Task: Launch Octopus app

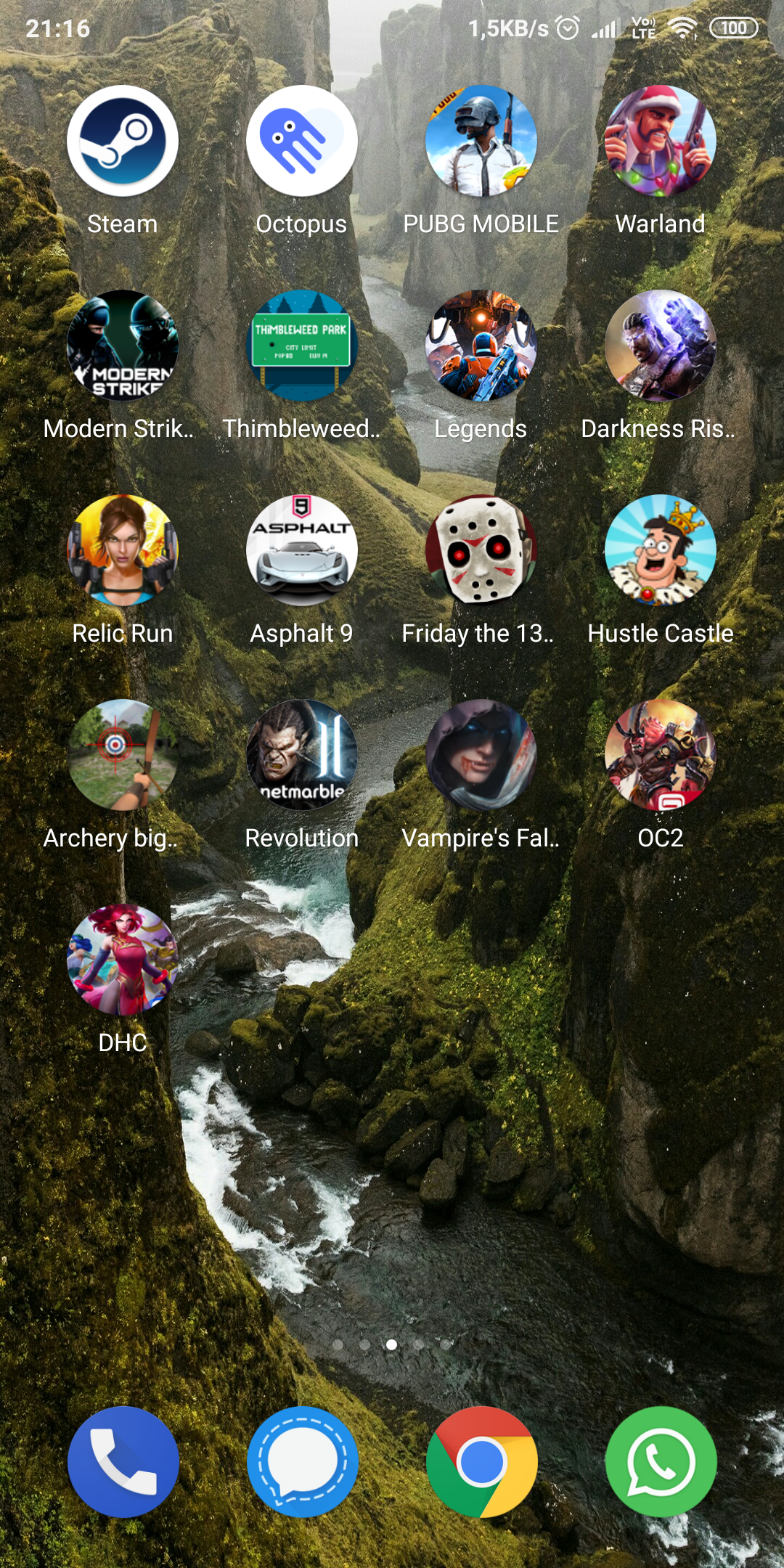Action: coord(301,141)
